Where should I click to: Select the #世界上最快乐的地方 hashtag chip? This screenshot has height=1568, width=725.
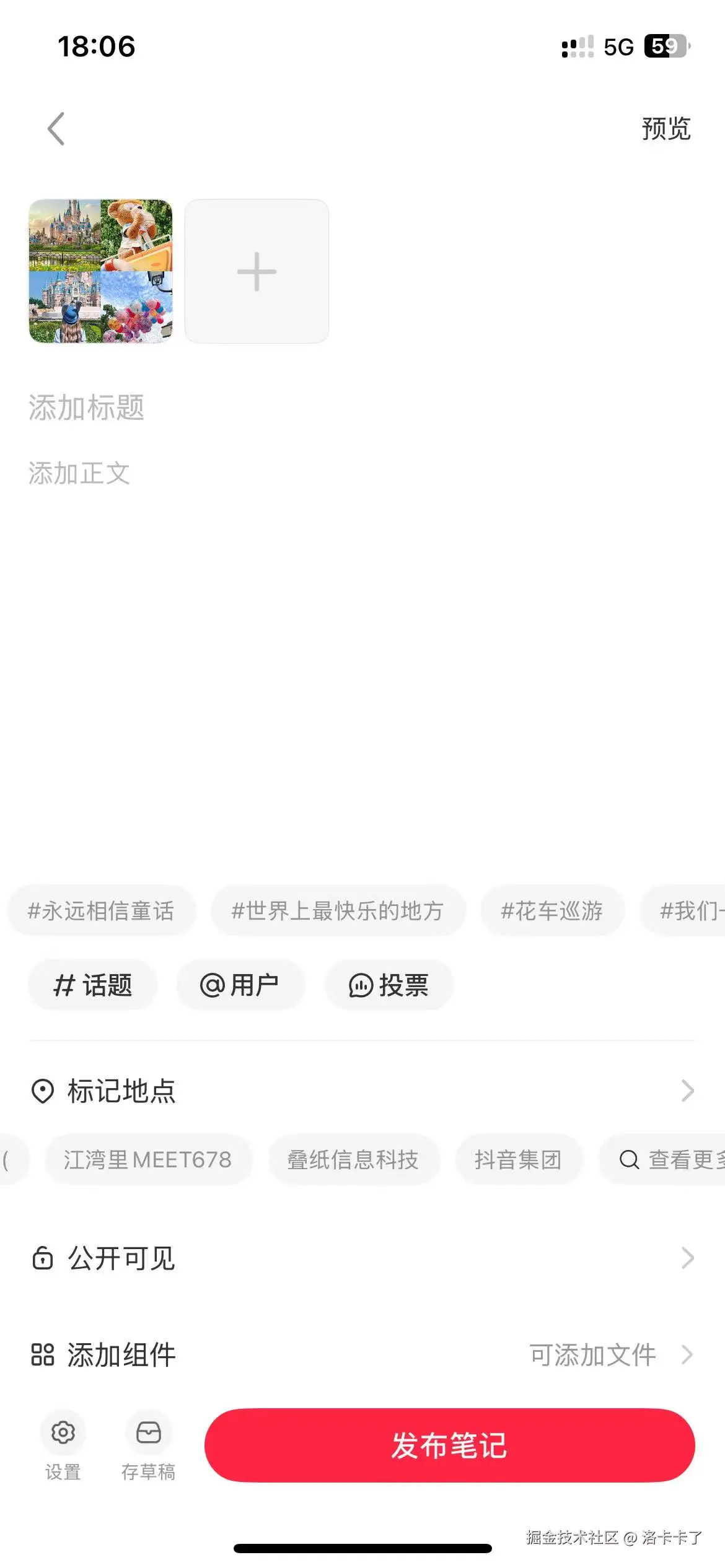click(x=338, y=910)
